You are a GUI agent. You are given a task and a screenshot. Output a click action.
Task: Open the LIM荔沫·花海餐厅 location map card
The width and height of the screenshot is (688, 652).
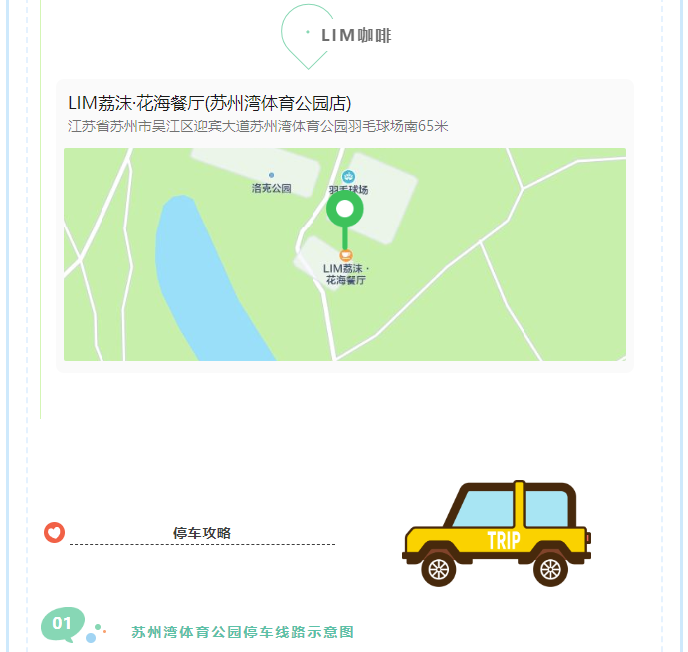[x=345, y=226]
